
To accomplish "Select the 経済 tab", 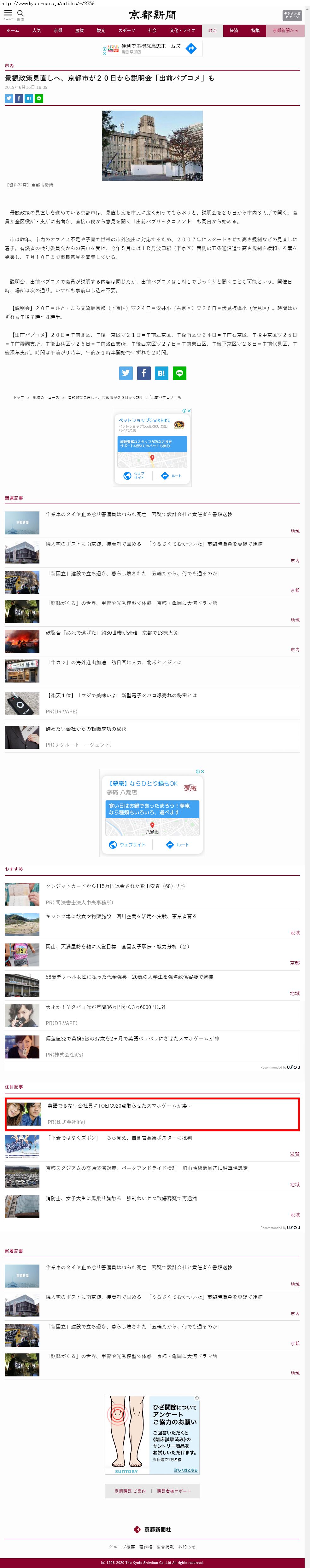I will tap(234, 31).
